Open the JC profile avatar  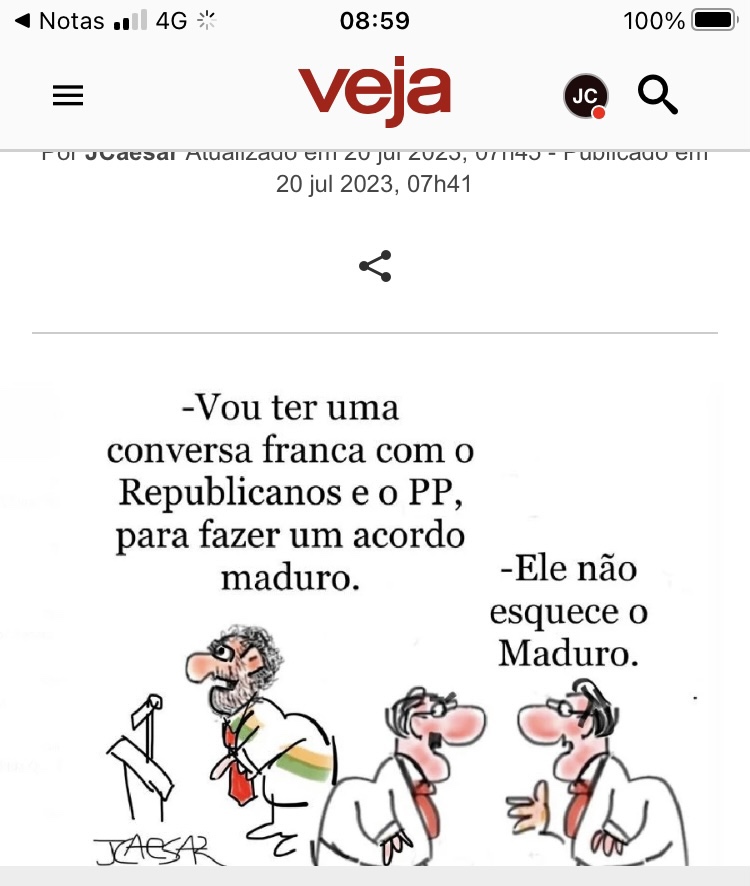click(x=585, y=96)
